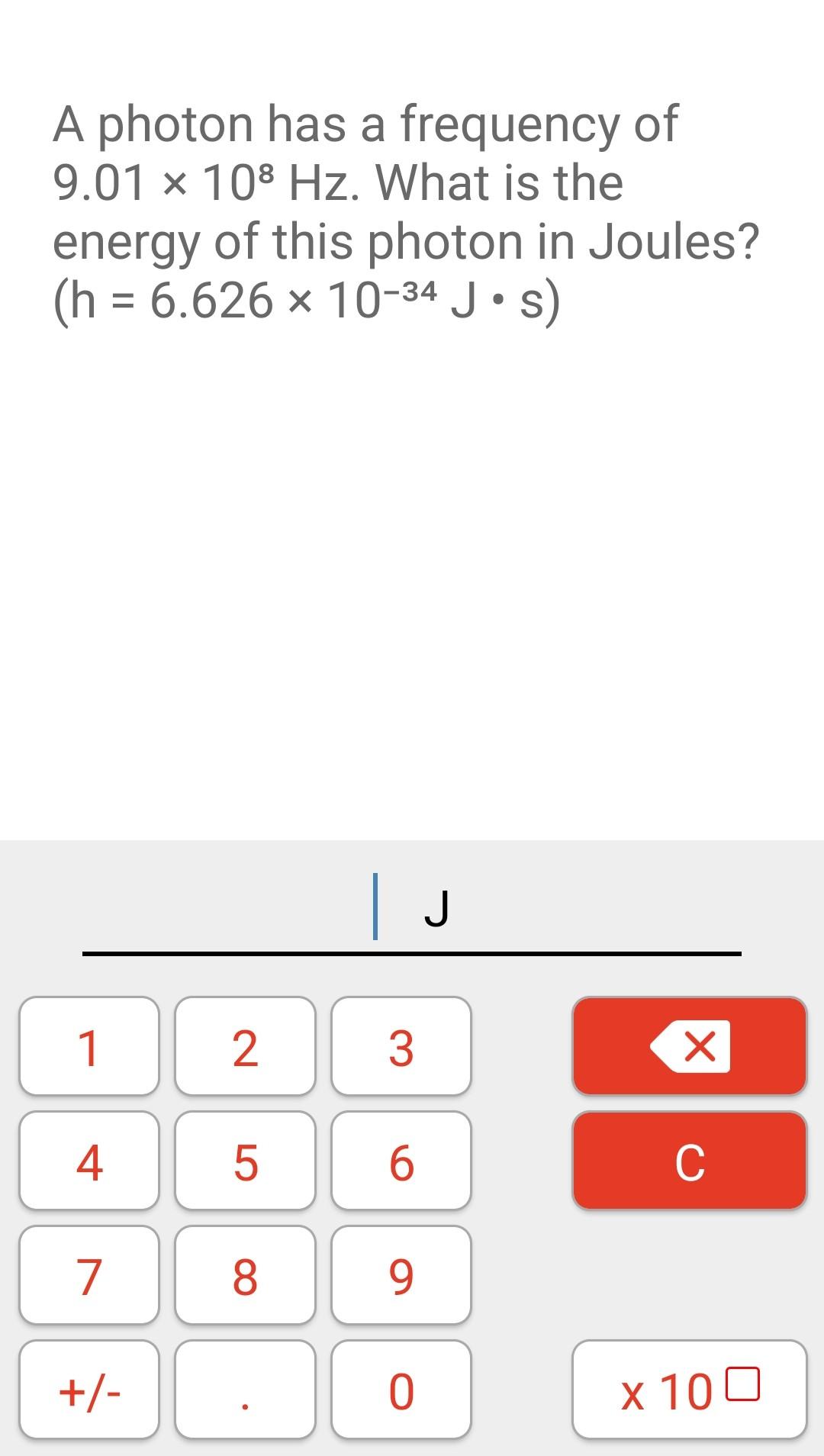Enter digit 1 on the keypad

[x=89, y=1046]
